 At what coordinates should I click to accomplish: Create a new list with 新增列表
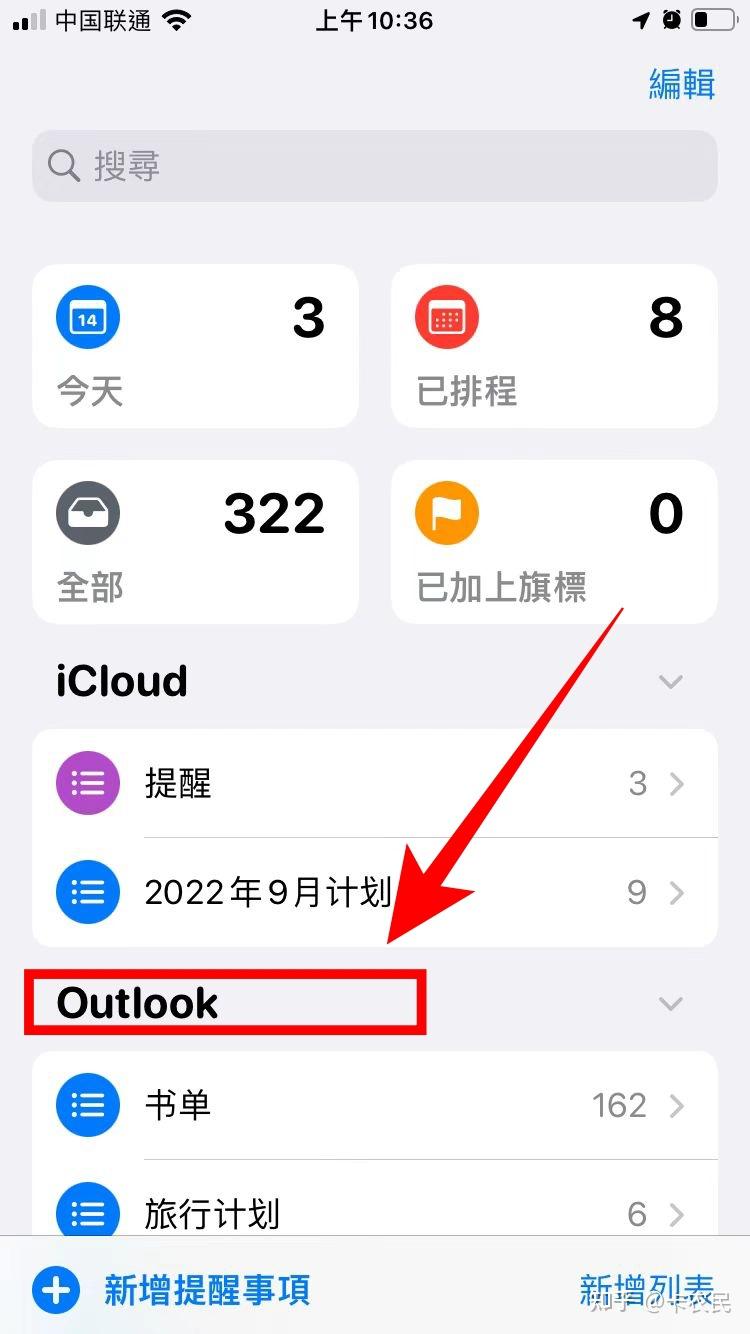coord(646,1290)
